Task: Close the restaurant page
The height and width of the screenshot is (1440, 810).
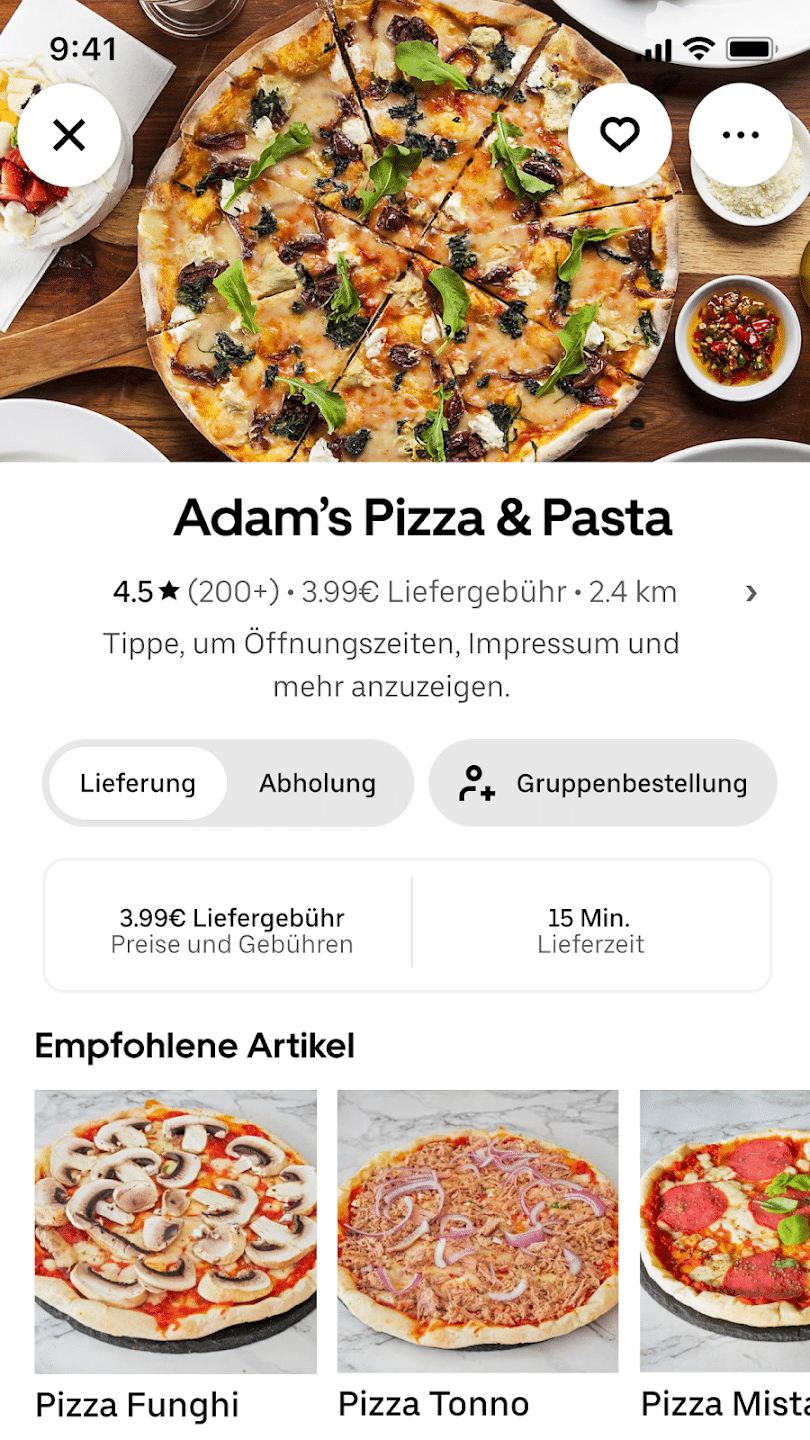Action: click(69, 135)
